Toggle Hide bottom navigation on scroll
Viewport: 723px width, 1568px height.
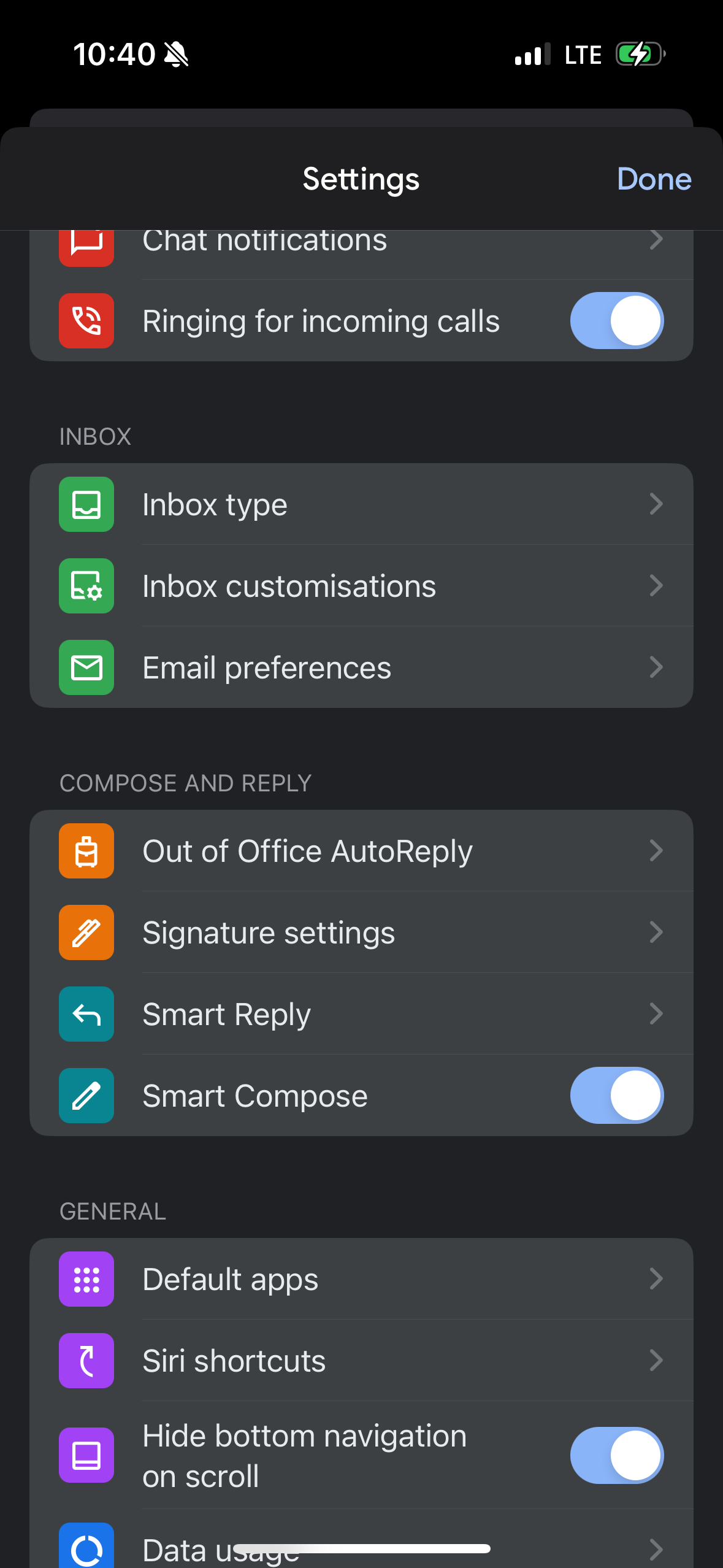click(x=616, y=1455)
